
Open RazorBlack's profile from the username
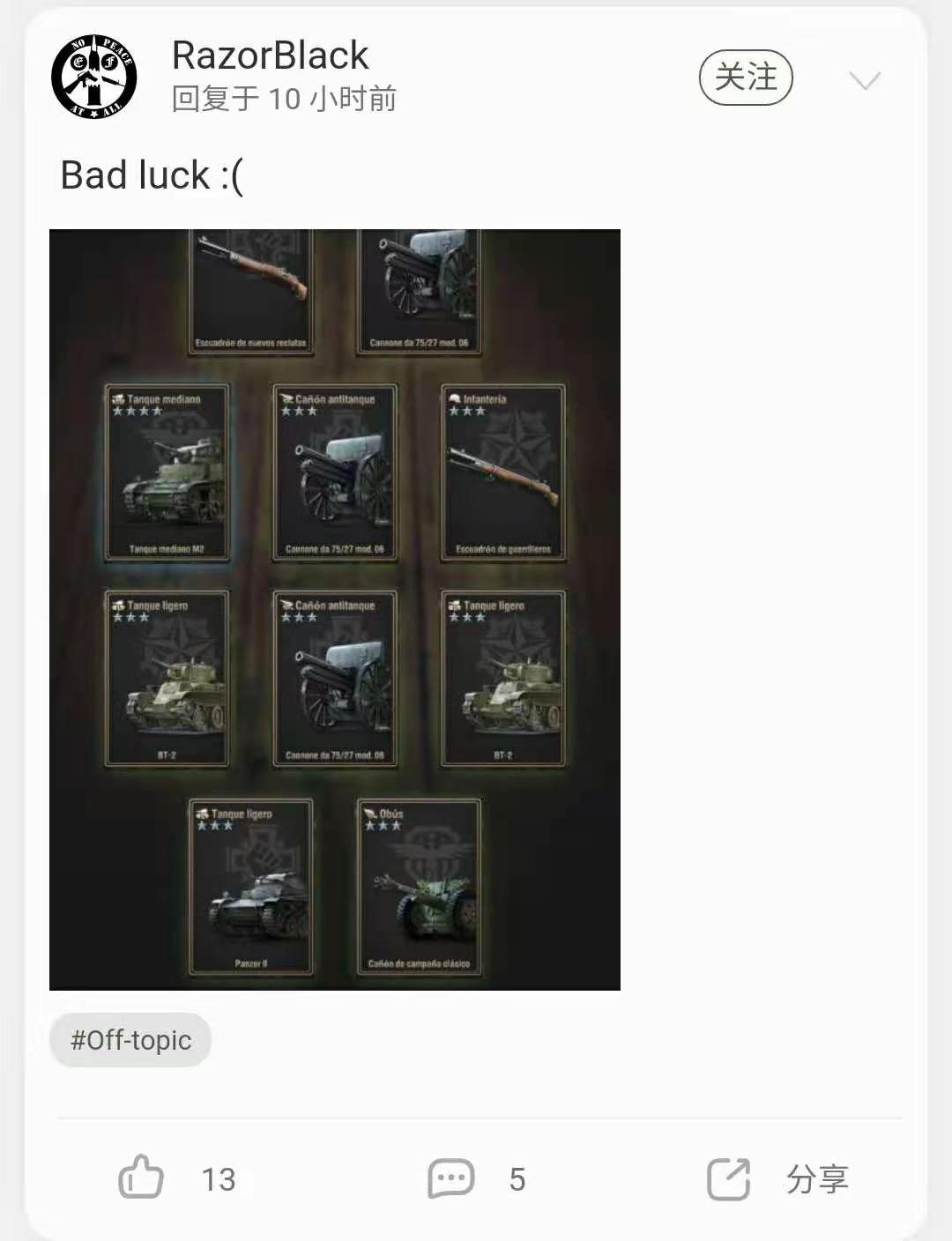point(270,56)
